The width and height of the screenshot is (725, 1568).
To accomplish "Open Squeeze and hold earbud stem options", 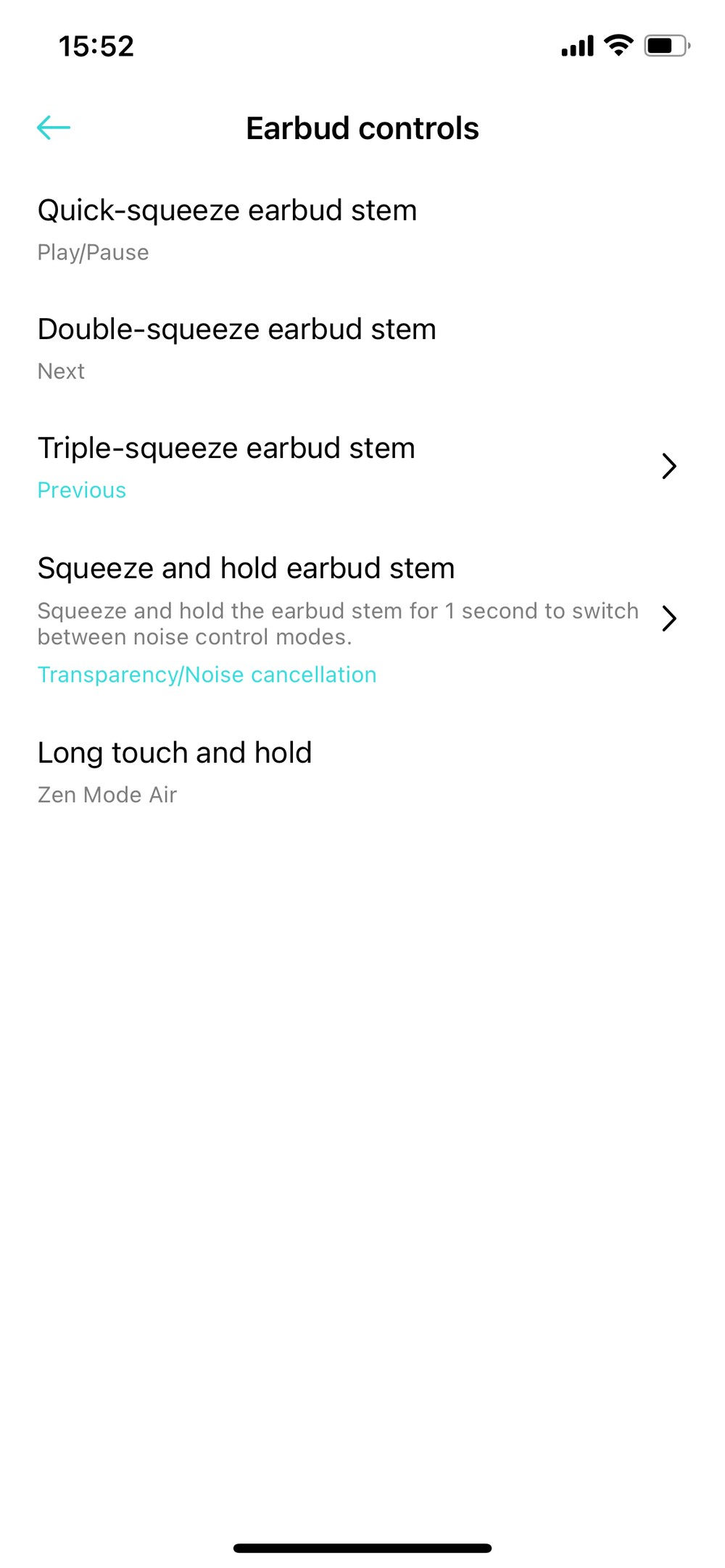I will tap(362, 620).
